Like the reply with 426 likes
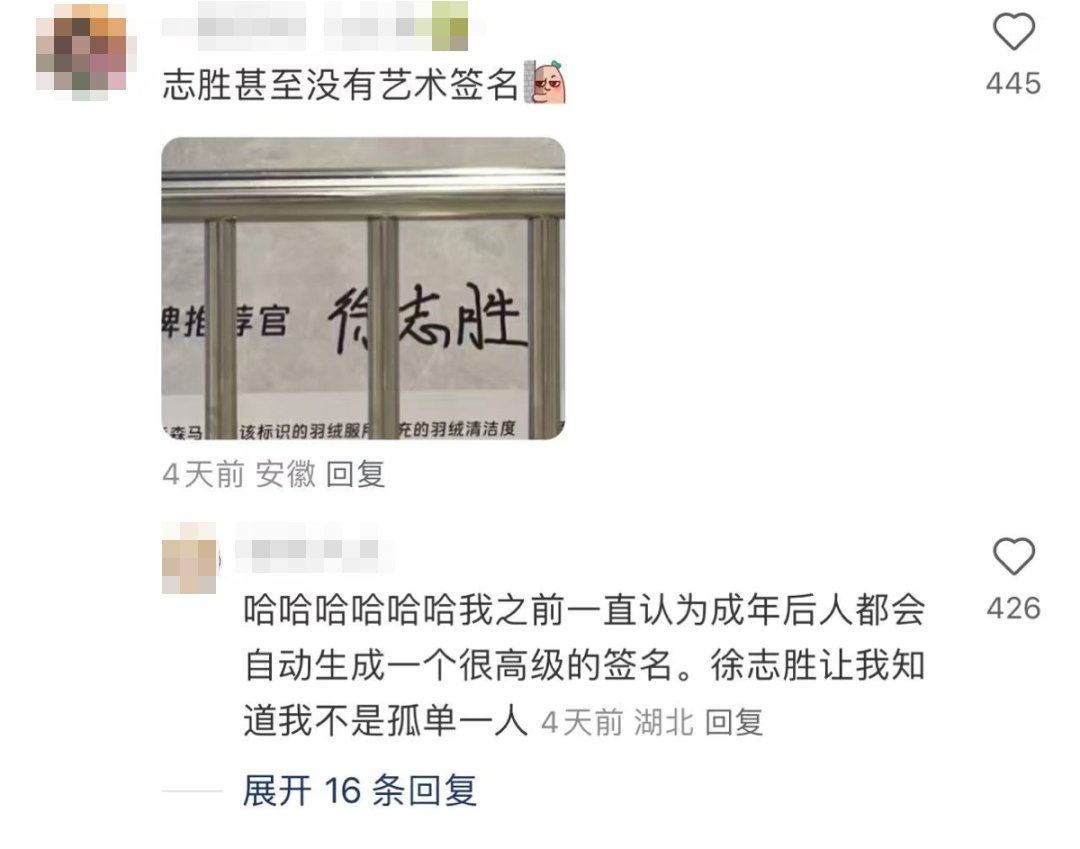 coord(1013,557)
